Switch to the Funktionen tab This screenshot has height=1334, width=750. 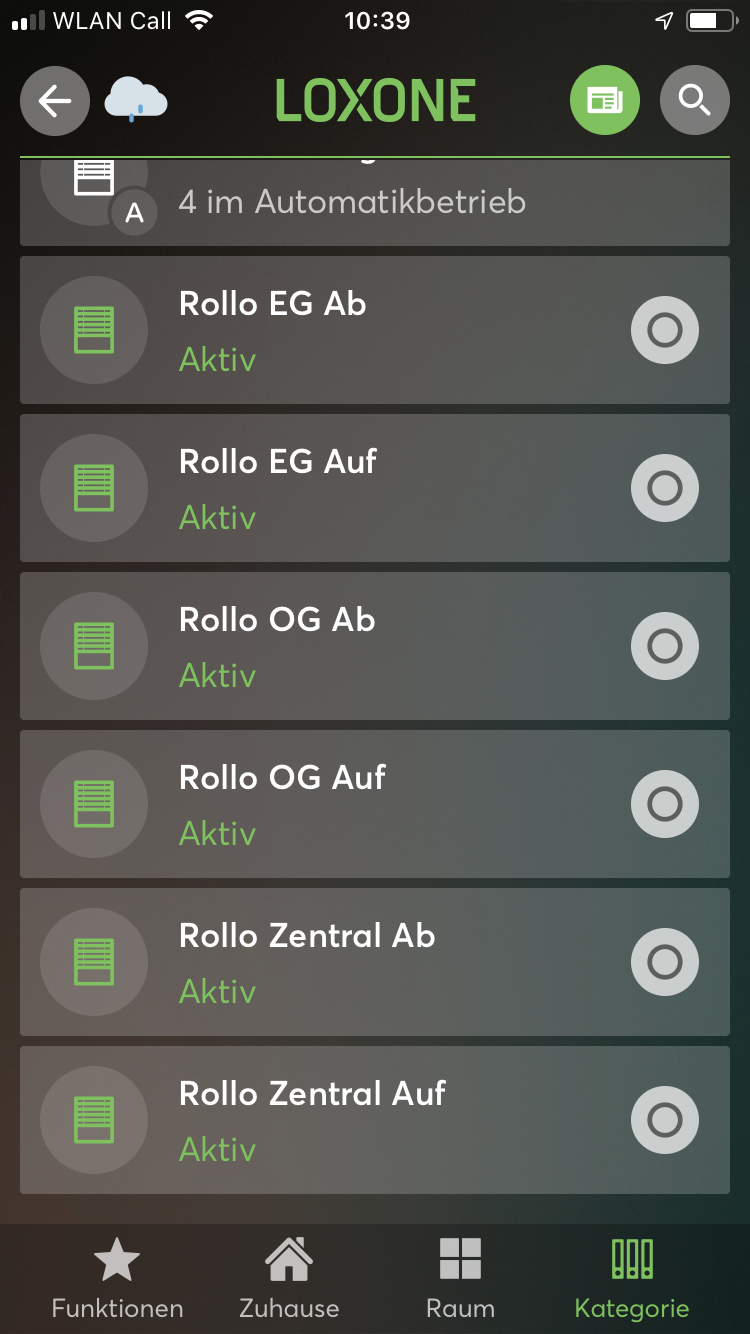point(117,1277)
